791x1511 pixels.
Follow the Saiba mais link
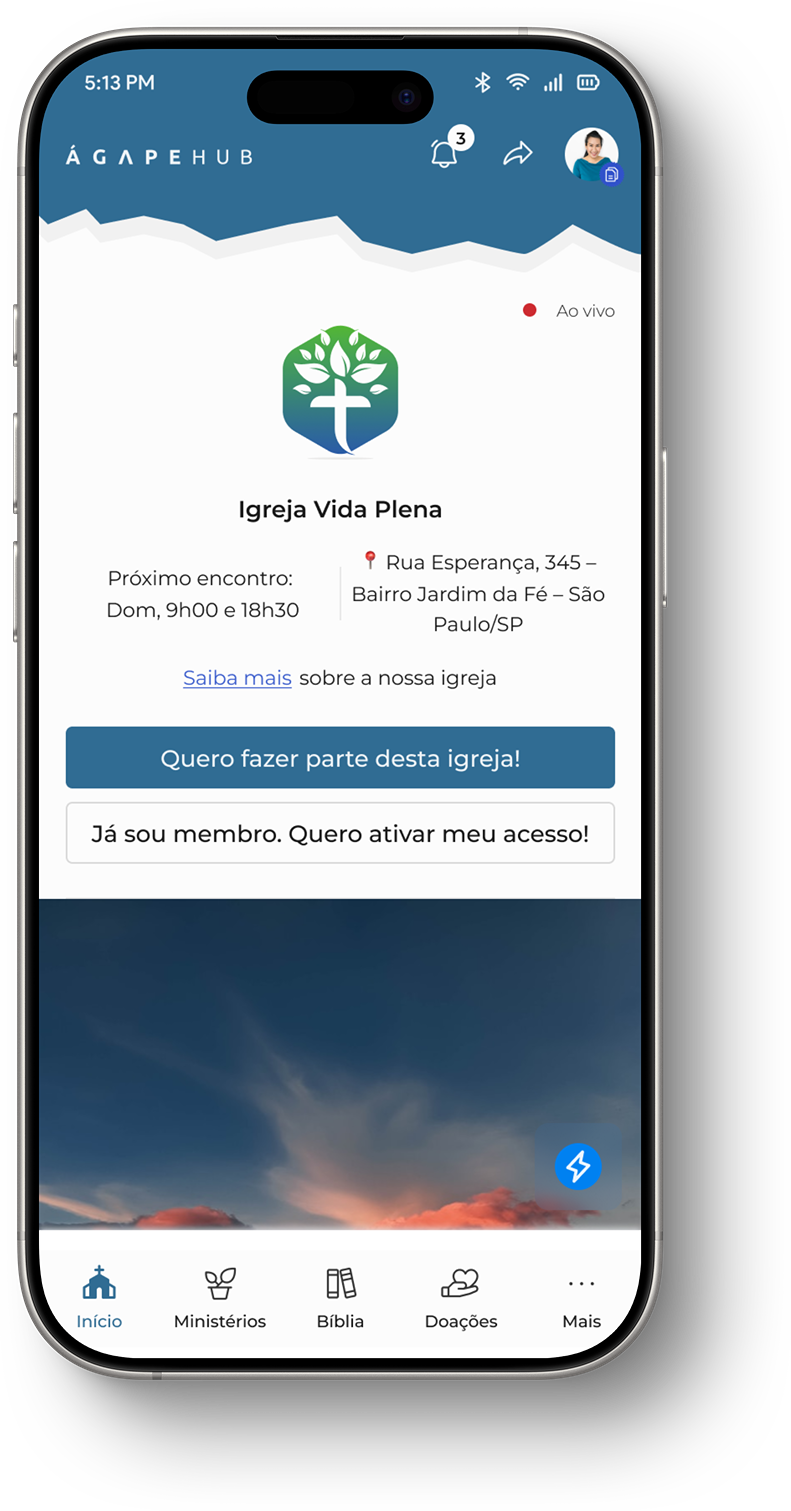[x=237, y=678]
